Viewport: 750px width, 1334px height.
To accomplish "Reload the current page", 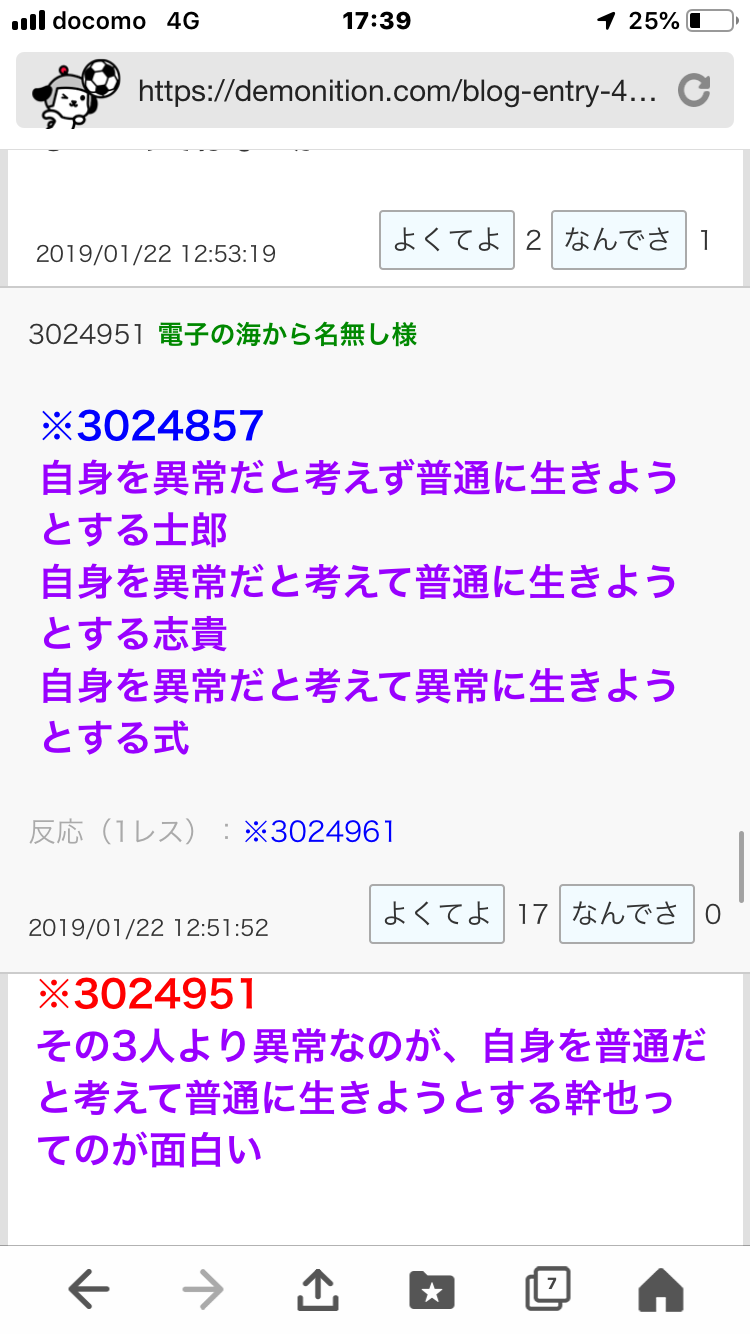I will click(693, 91).
